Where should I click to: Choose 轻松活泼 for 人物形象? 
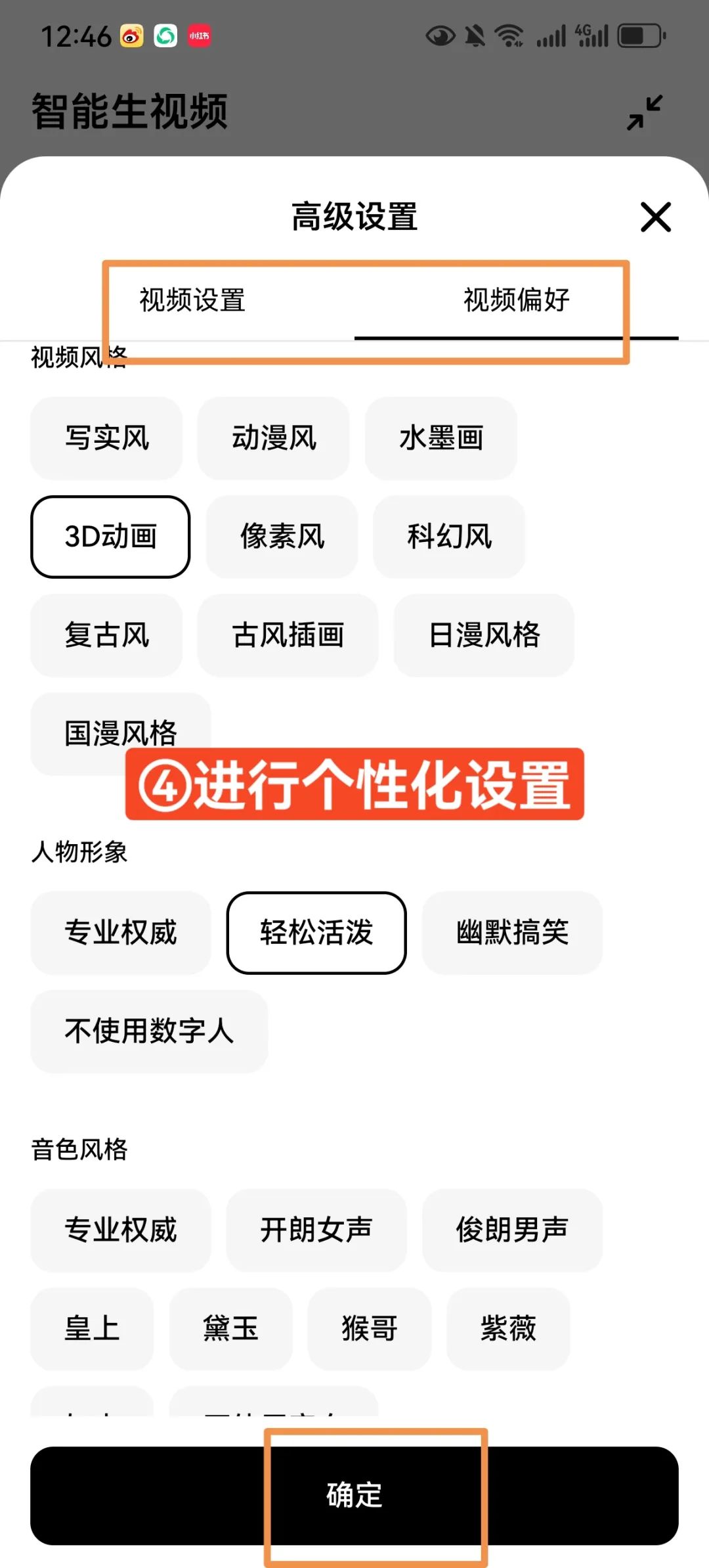316,933
